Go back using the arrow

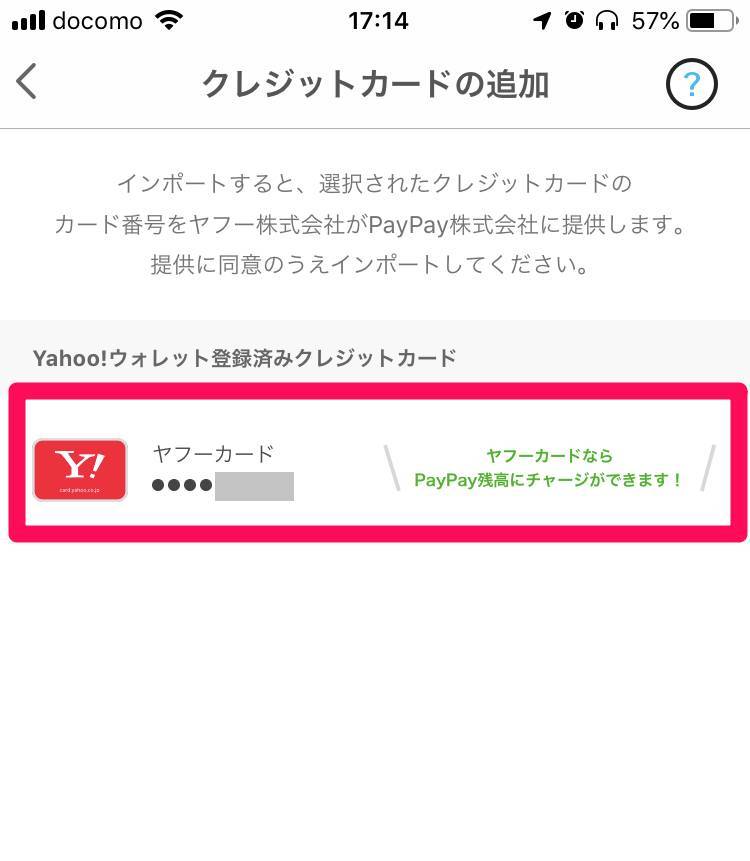click(x=28, y=82)
